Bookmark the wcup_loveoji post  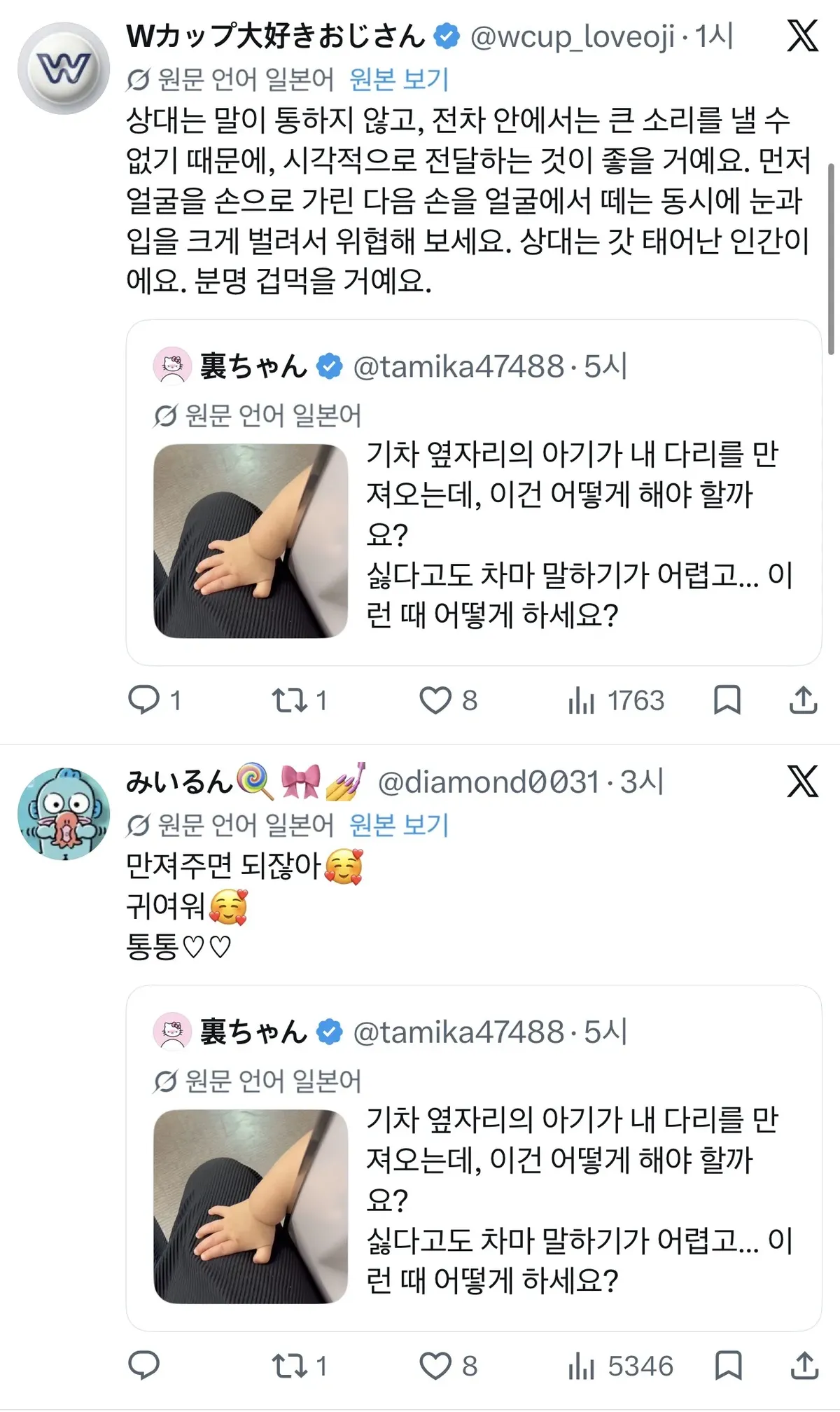(x=727, y=700)
